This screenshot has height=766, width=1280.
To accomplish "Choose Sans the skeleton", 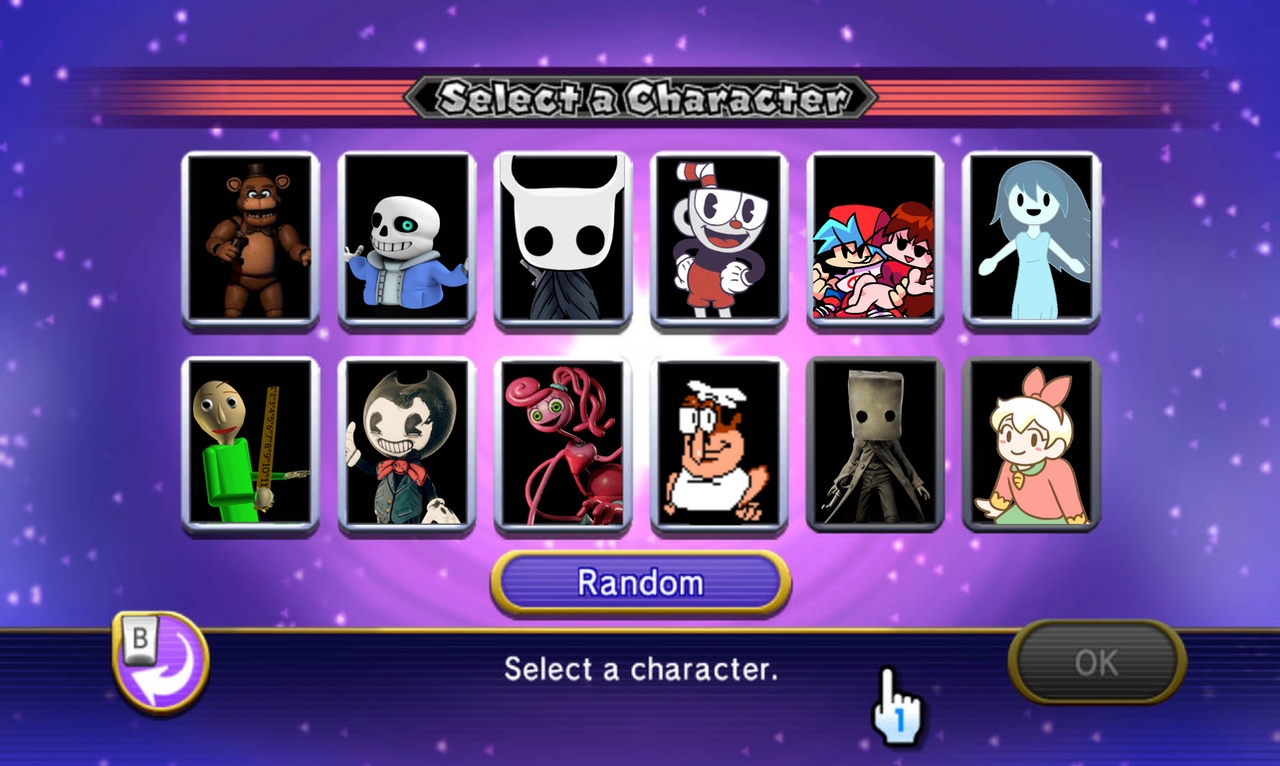I will pyautogui.click(x=407, y=238).
